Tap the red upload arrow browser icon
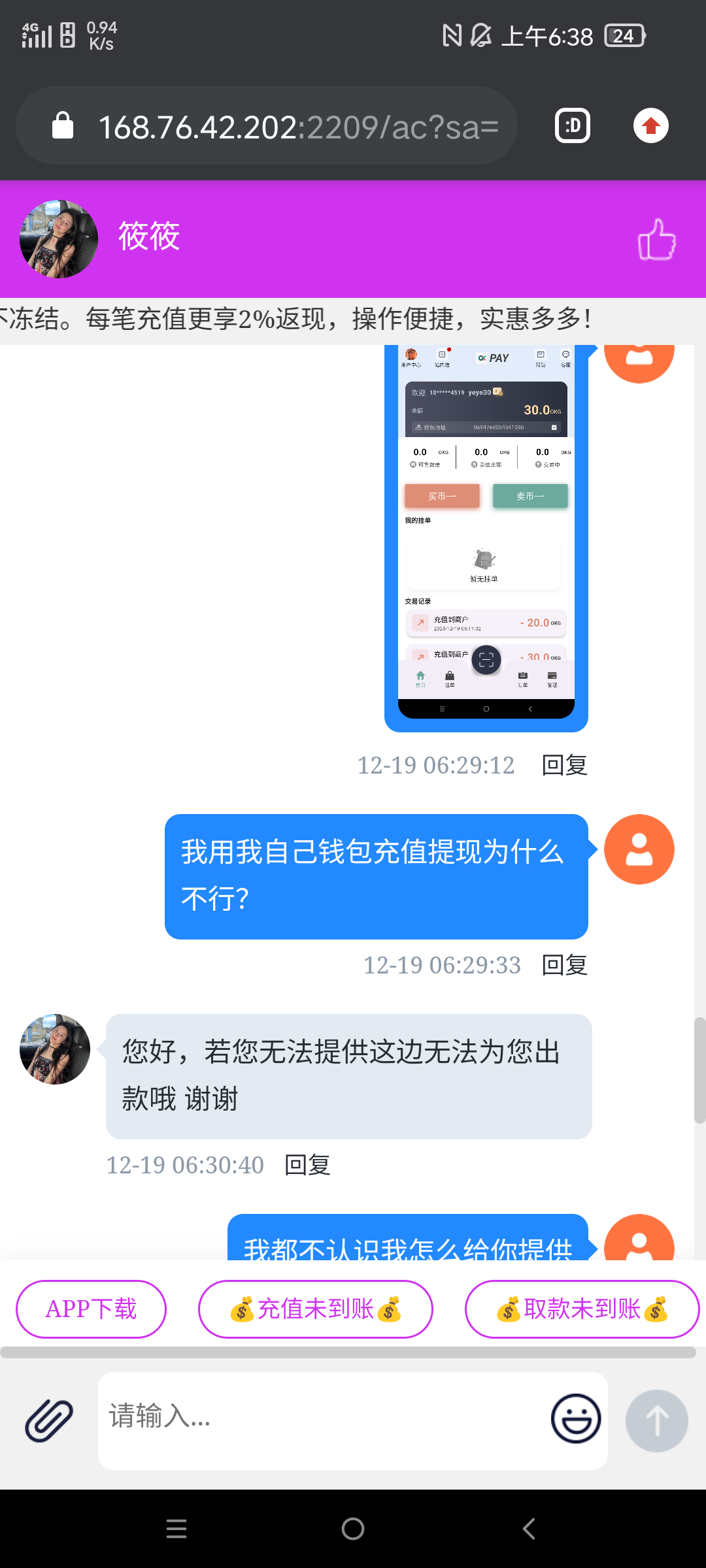The height and width of the screenshot is (1568, 706). 650,126
